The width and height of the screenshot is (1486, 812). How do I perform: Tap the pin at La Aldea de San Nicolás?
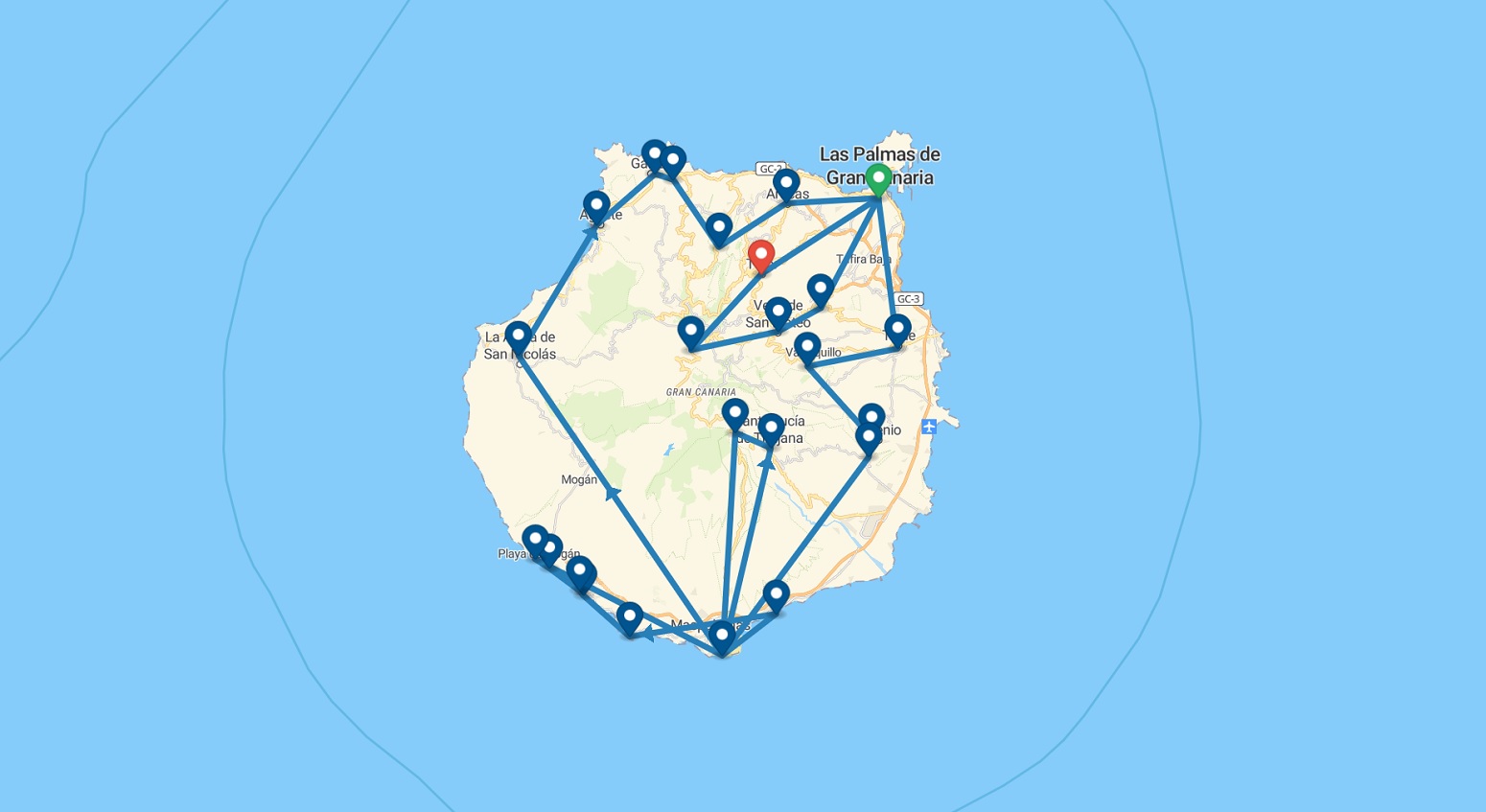click(518, 336)
